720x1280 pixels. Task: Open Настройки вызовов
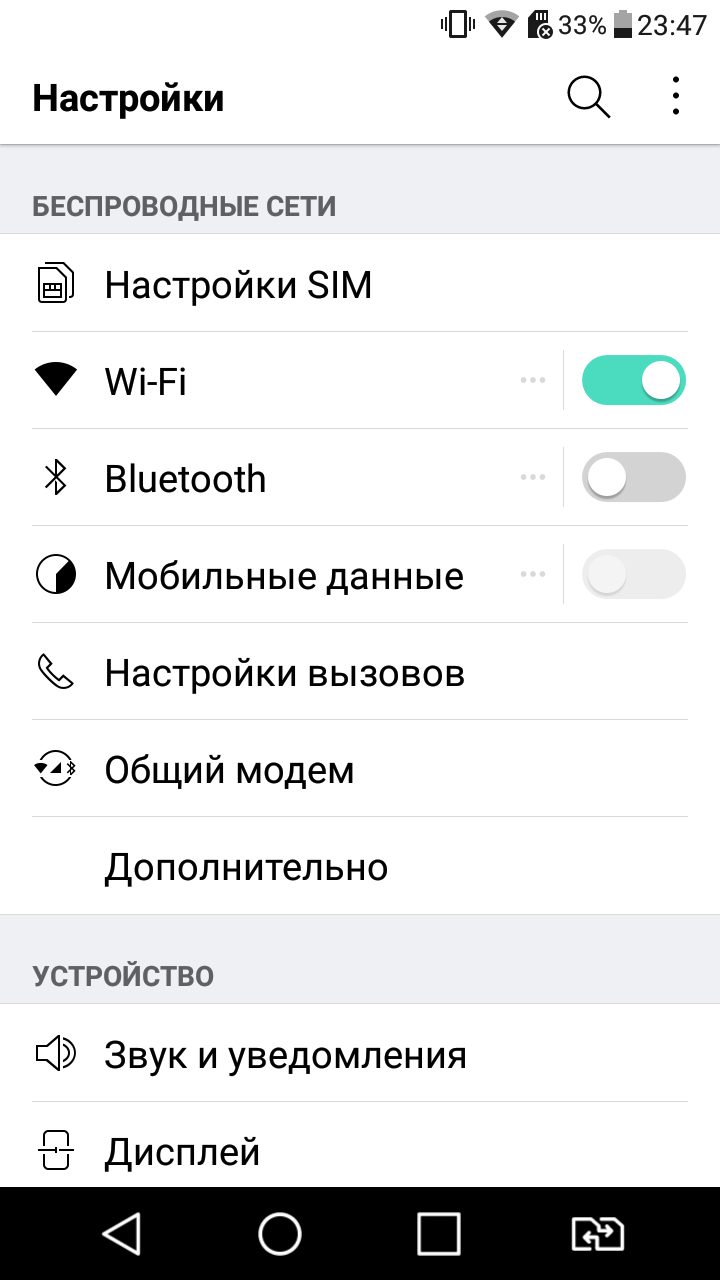point(360,672)
